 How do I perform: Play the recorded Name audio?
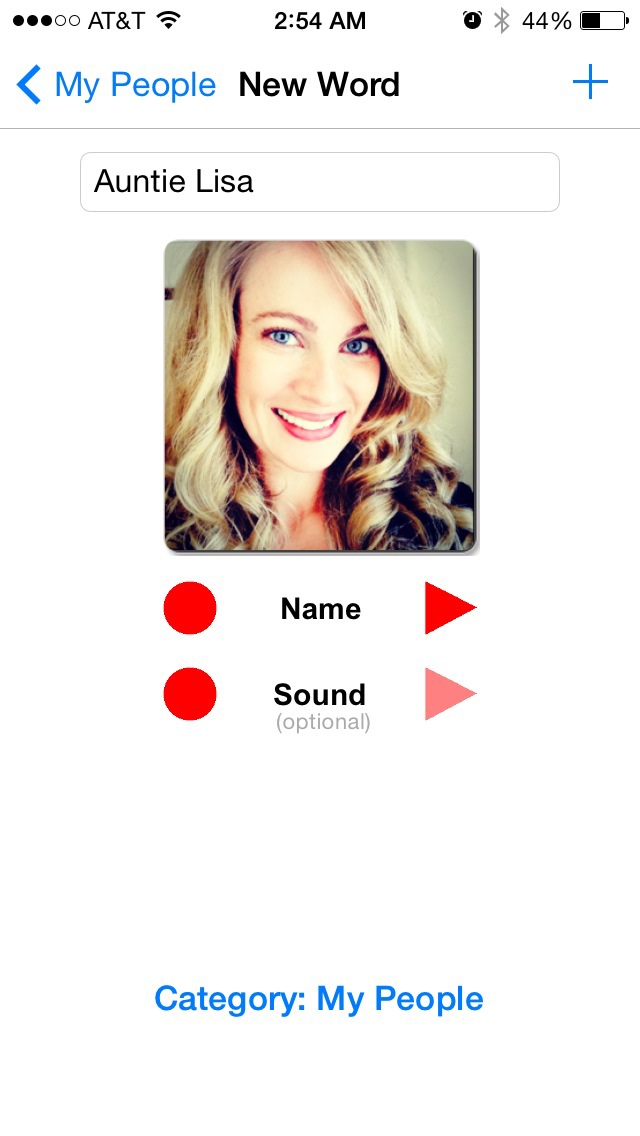(x=450, y=608)
